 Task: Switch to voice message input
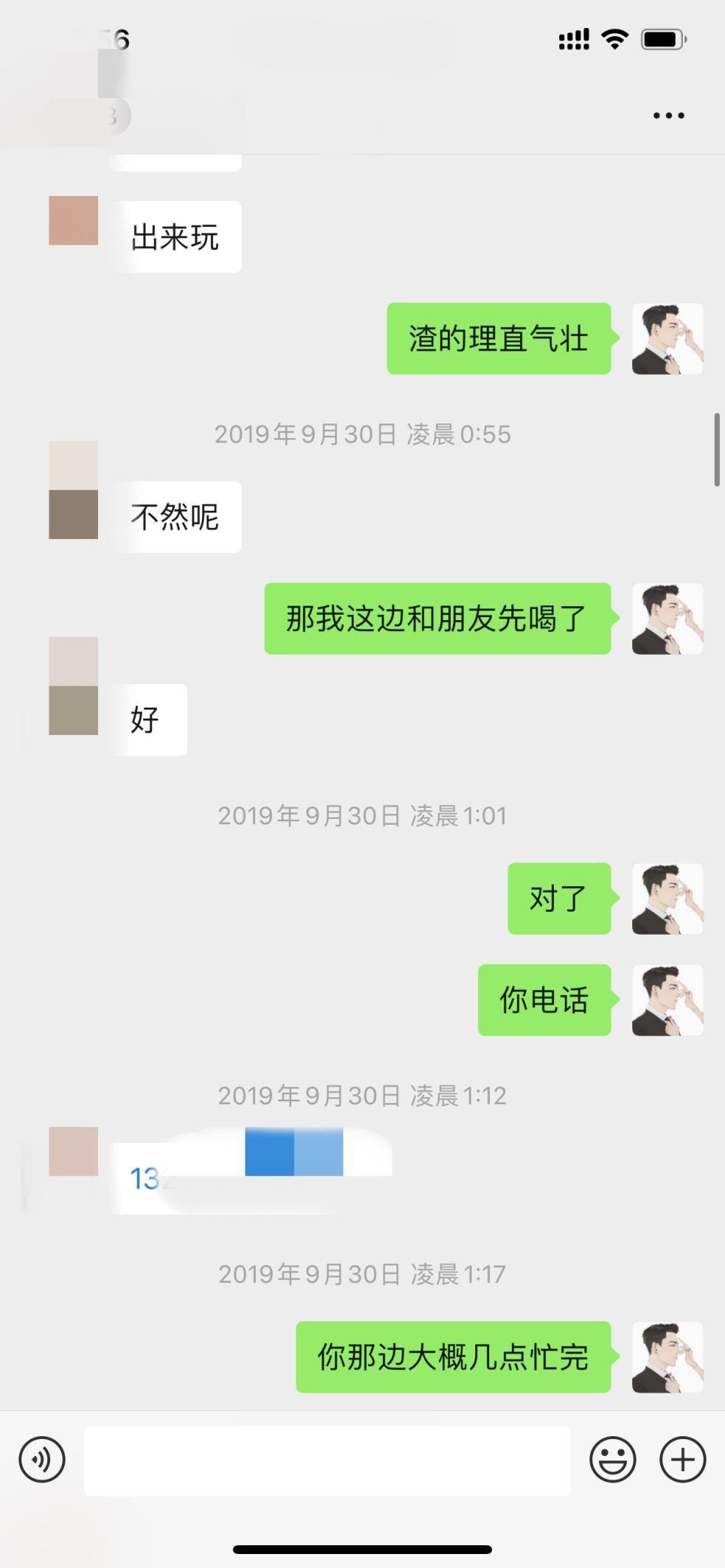point(42,1459)
